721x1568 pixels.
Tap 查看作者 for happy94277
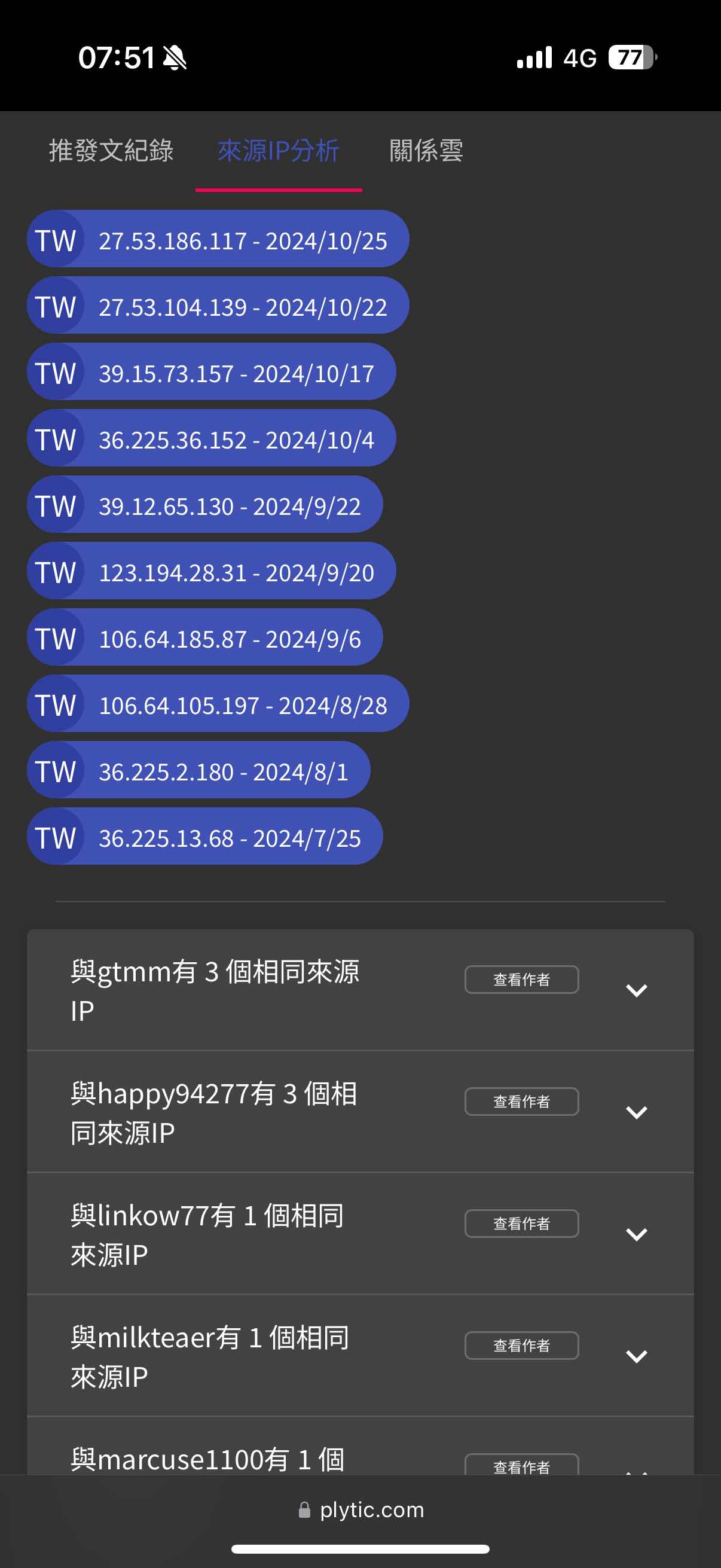click(x=521, y=1102)
